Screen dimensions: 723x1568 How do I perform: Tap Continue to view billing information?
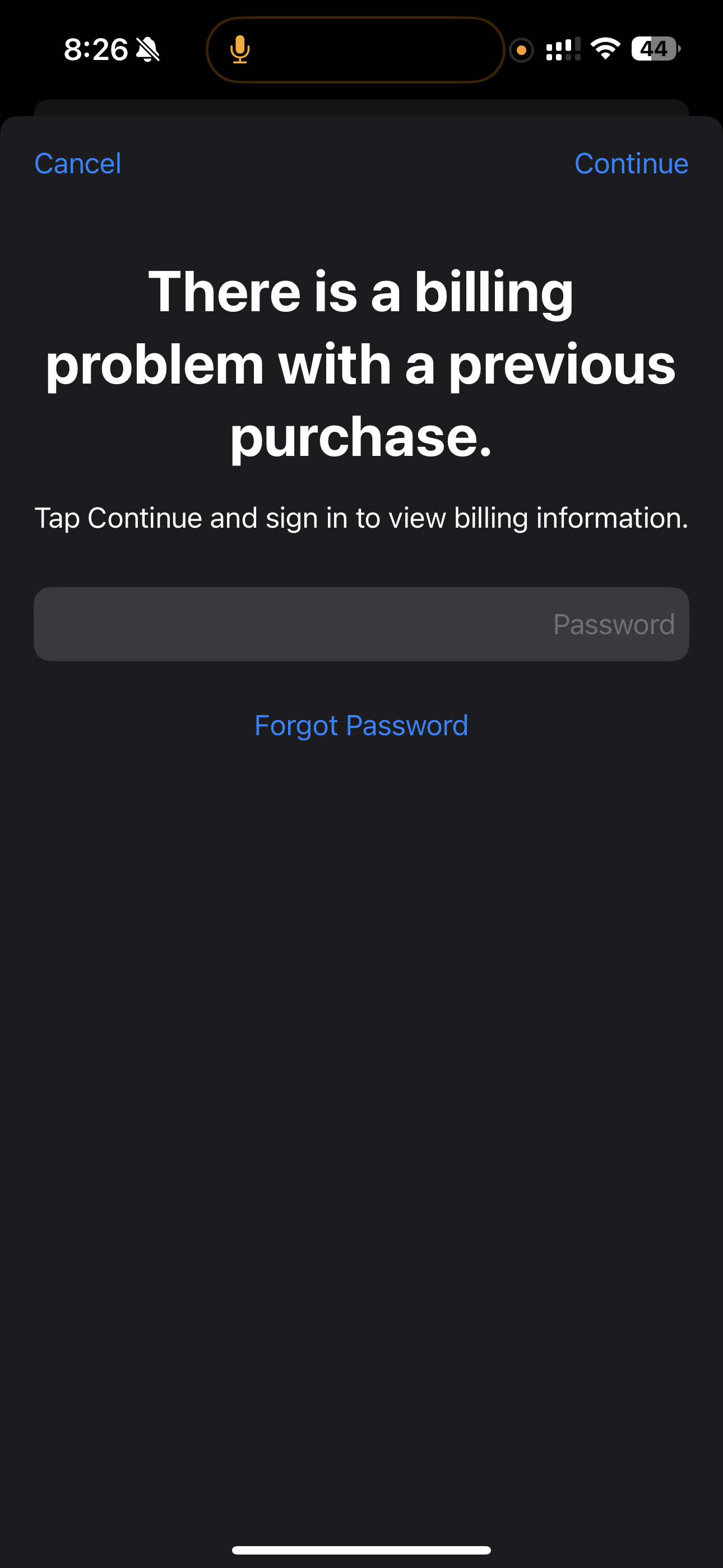pyautogui.click(x=631, y=164)
